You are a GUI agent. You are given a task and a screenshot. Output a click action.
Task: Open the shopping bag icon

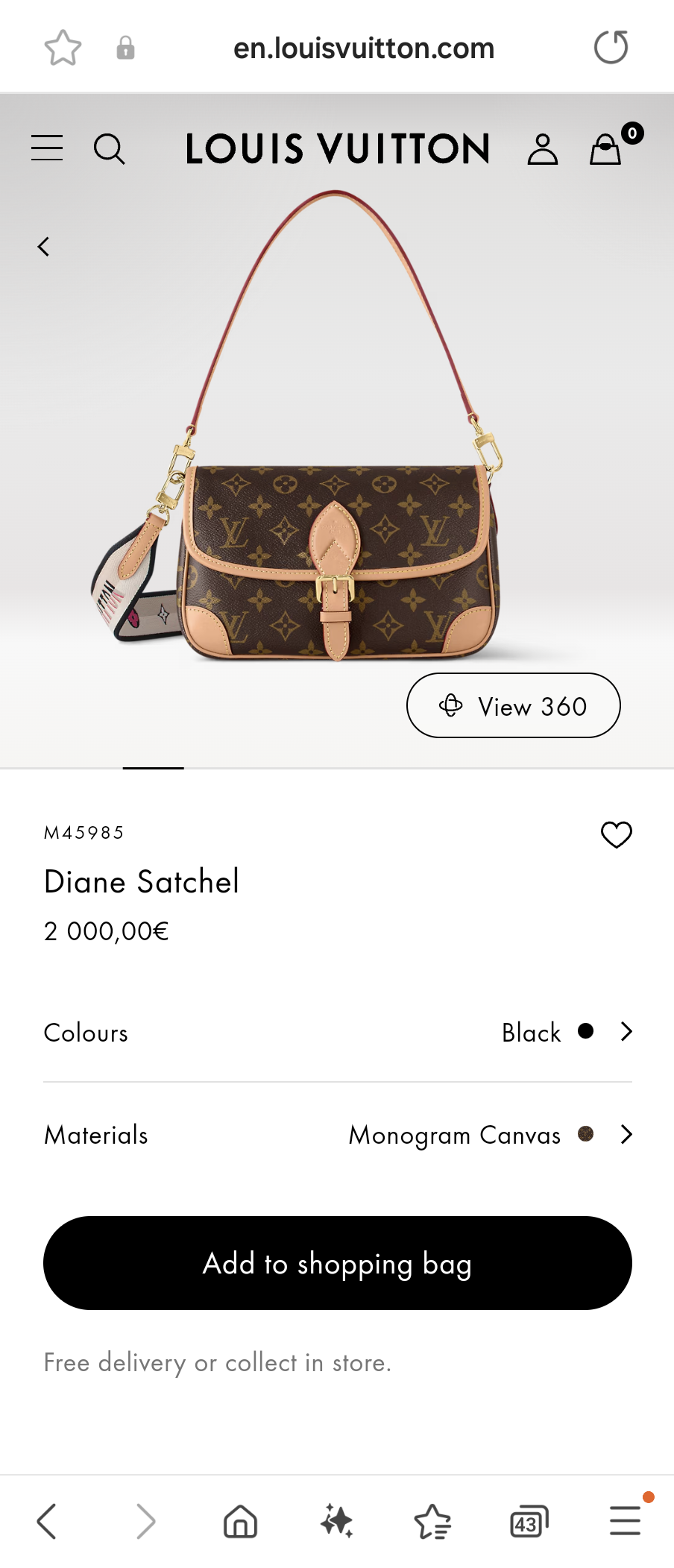point(605,149)
